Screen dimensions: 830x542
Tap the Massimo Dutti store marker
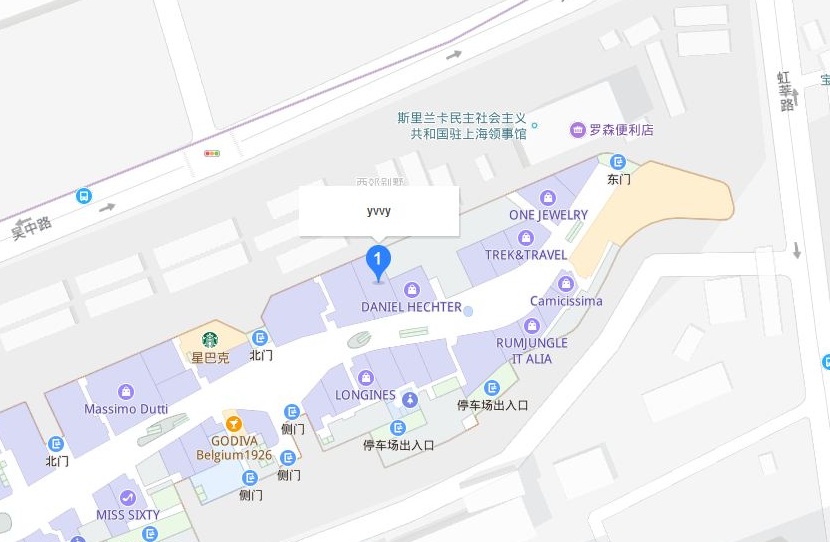coord(125,392)
